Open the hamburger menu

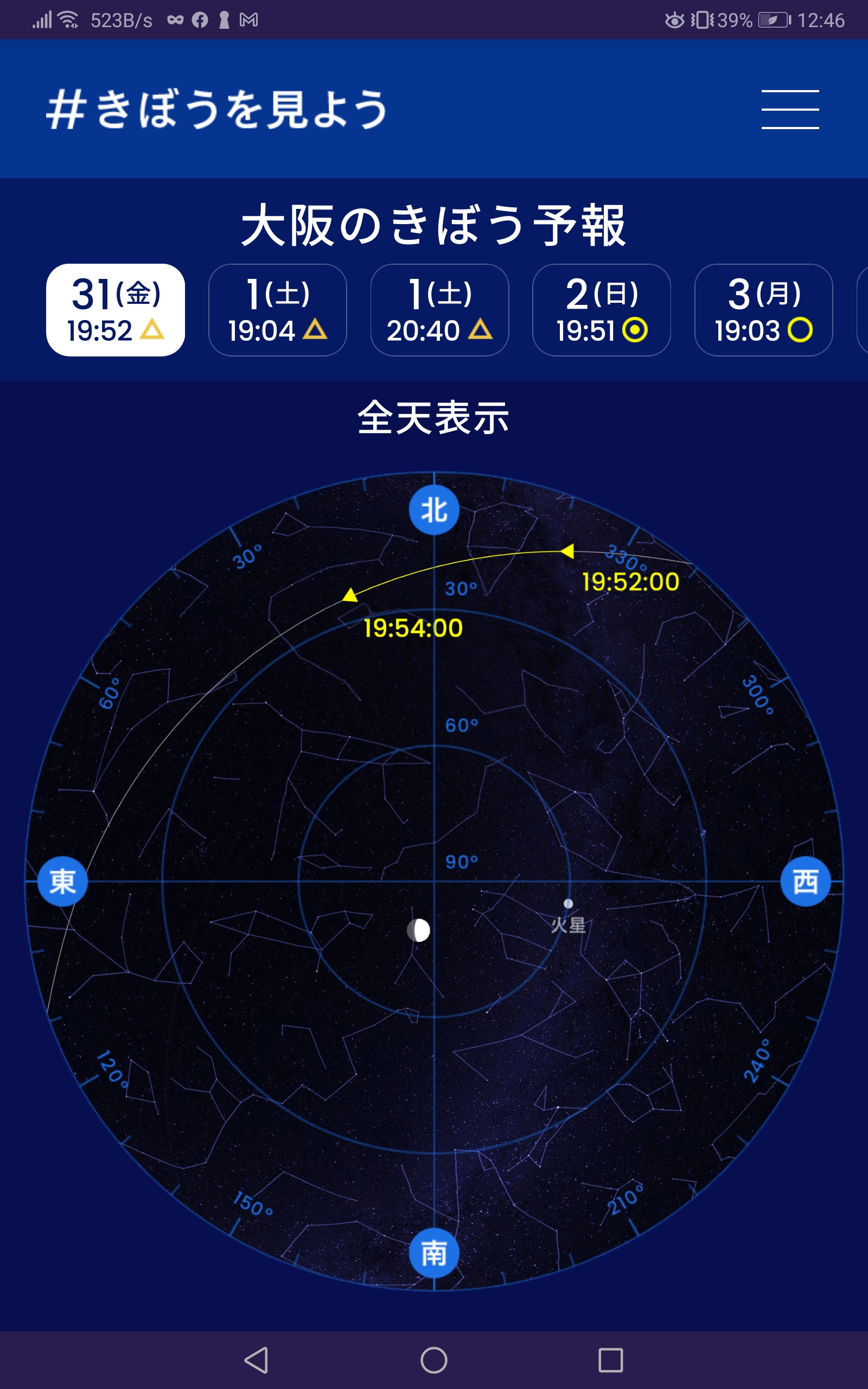pyautogui.click(x=790, y=109)
